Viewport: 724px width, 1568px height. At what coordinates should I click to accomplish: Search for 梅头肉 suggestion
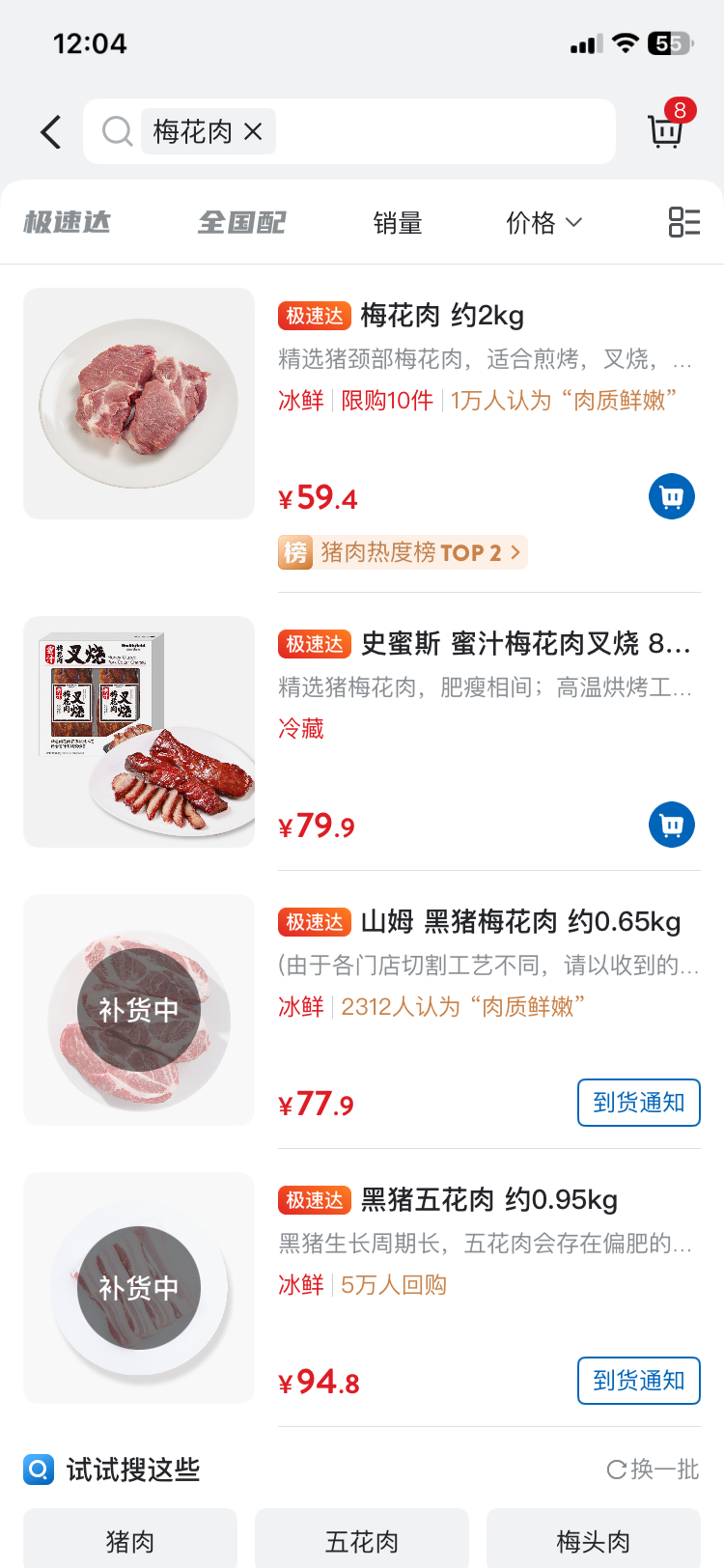pos(594,1541)
